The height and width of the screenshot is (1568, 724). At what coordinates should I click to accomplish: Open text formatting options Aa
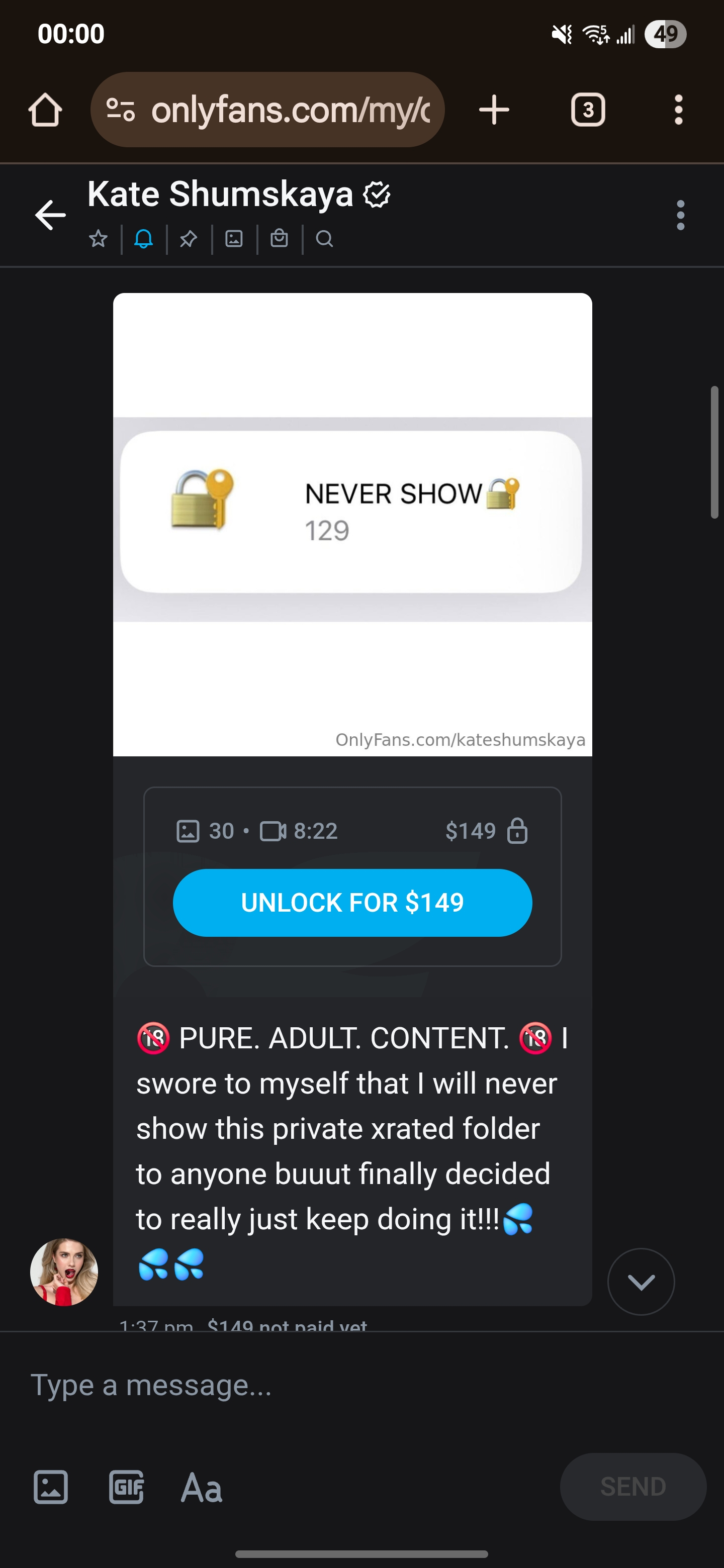202,1488
